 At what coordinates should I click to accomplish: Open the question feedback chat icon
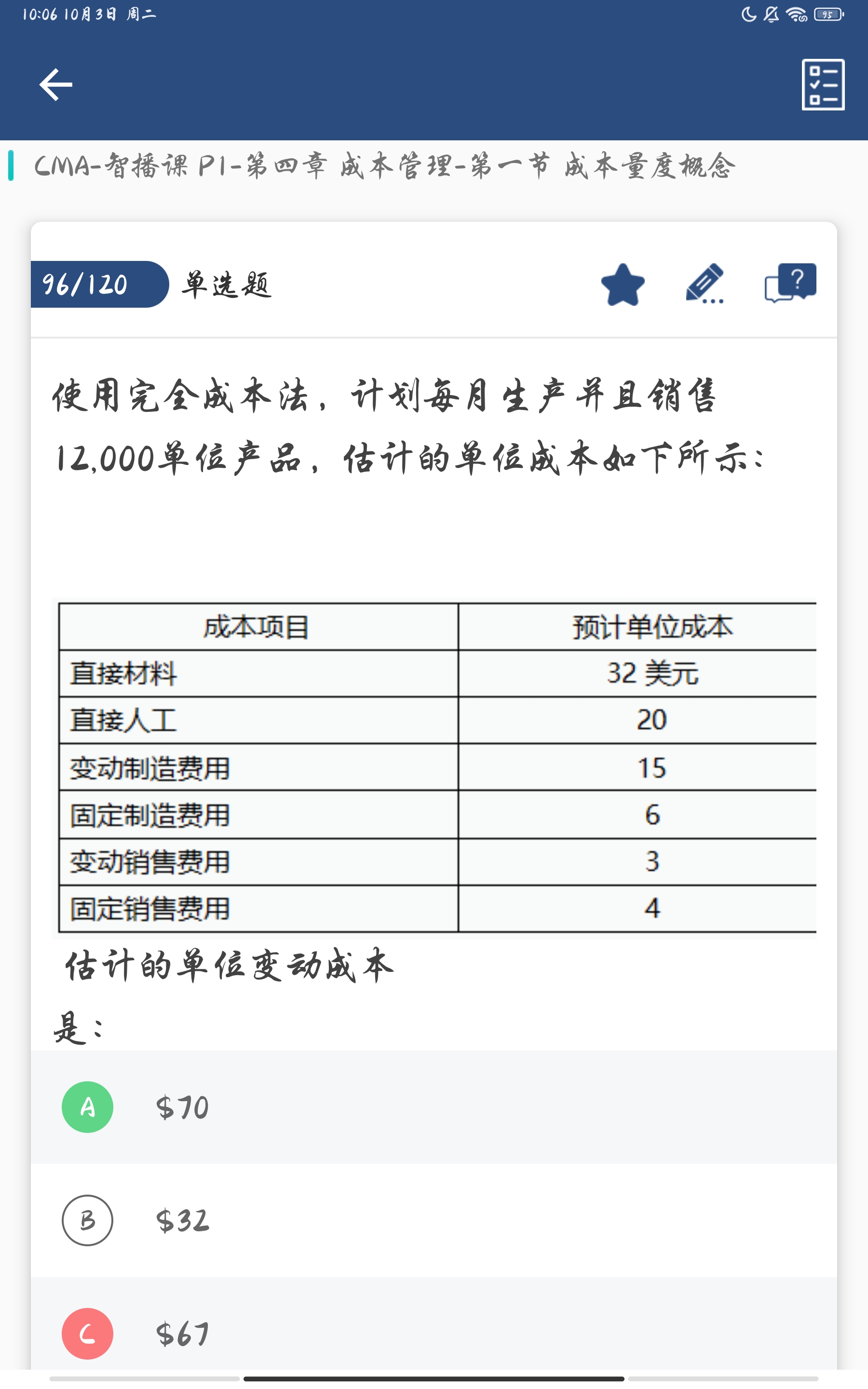click(x=790, y=283)
